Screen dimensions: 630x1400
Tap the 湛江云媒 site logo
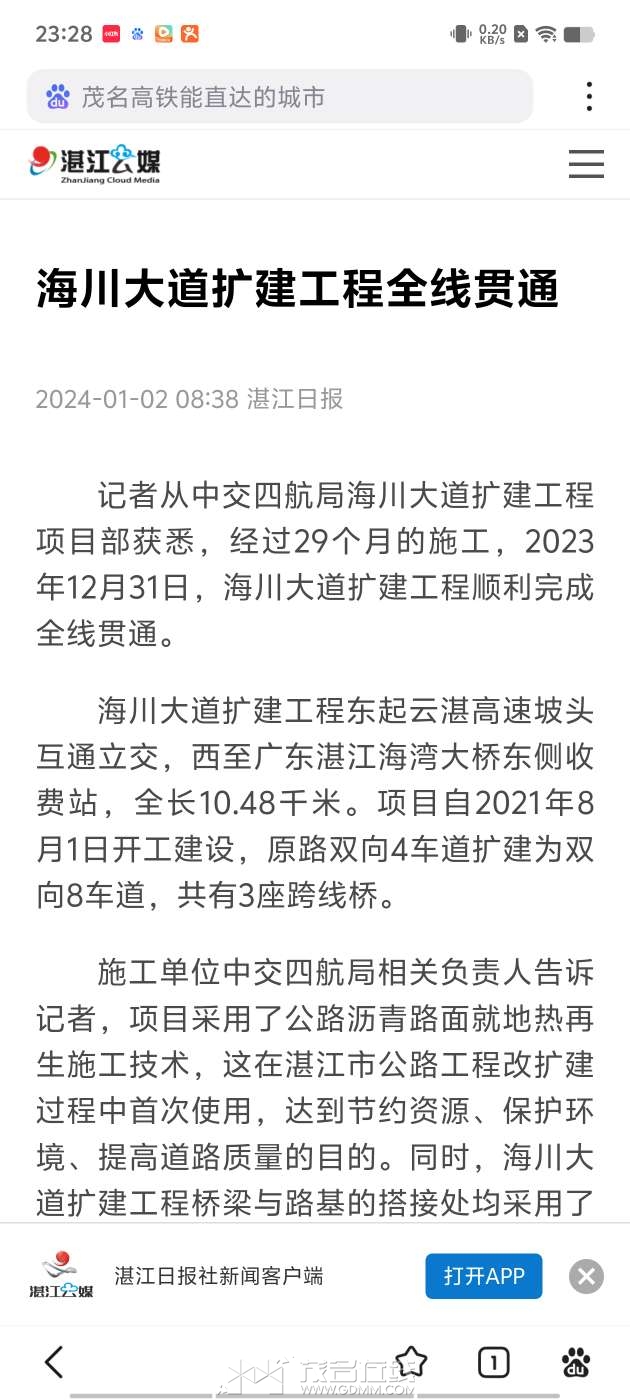(94, 164)
